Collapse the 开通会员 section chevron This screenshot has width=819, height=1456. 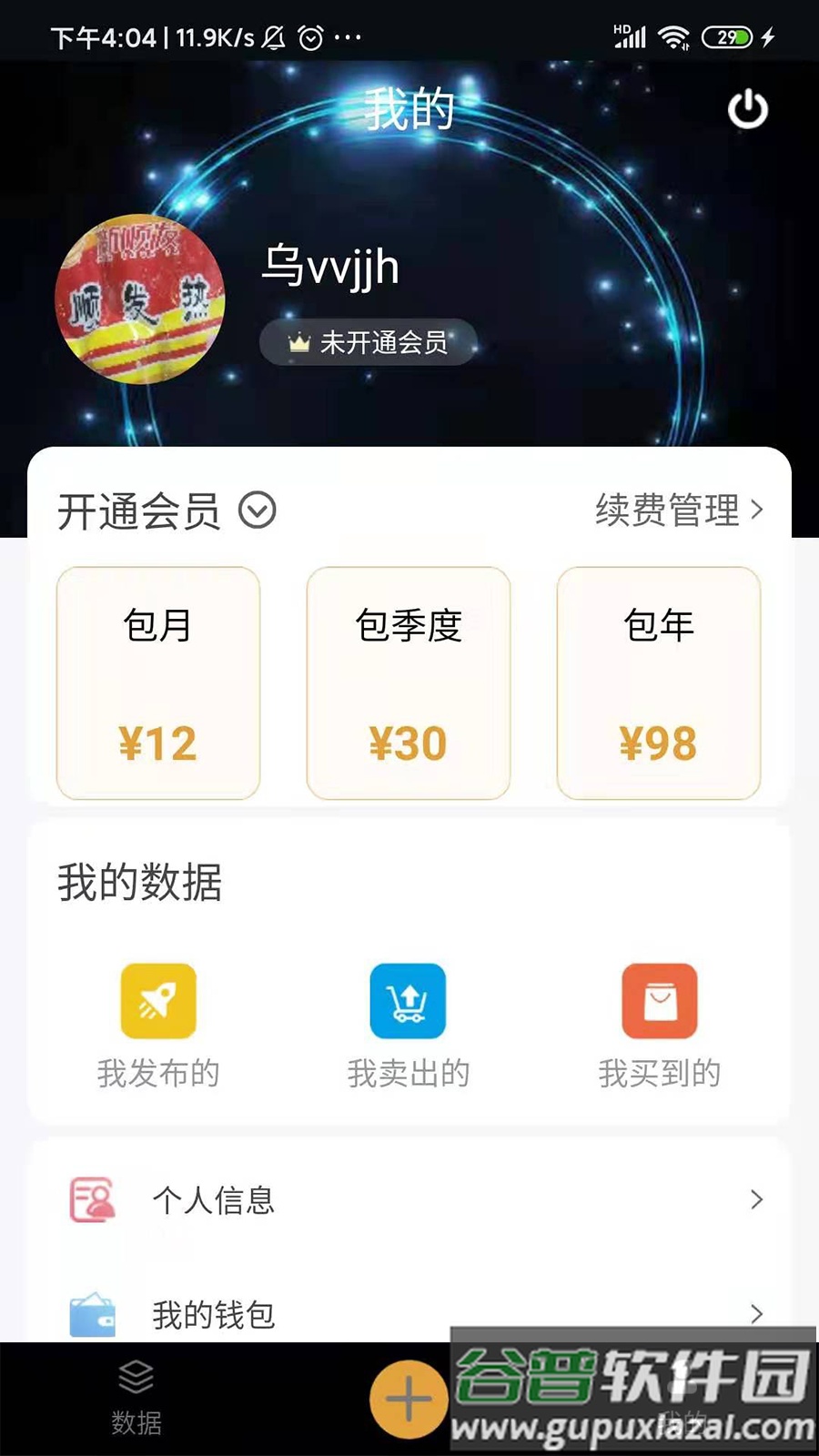pyautogui.click(x=258, y=511)
